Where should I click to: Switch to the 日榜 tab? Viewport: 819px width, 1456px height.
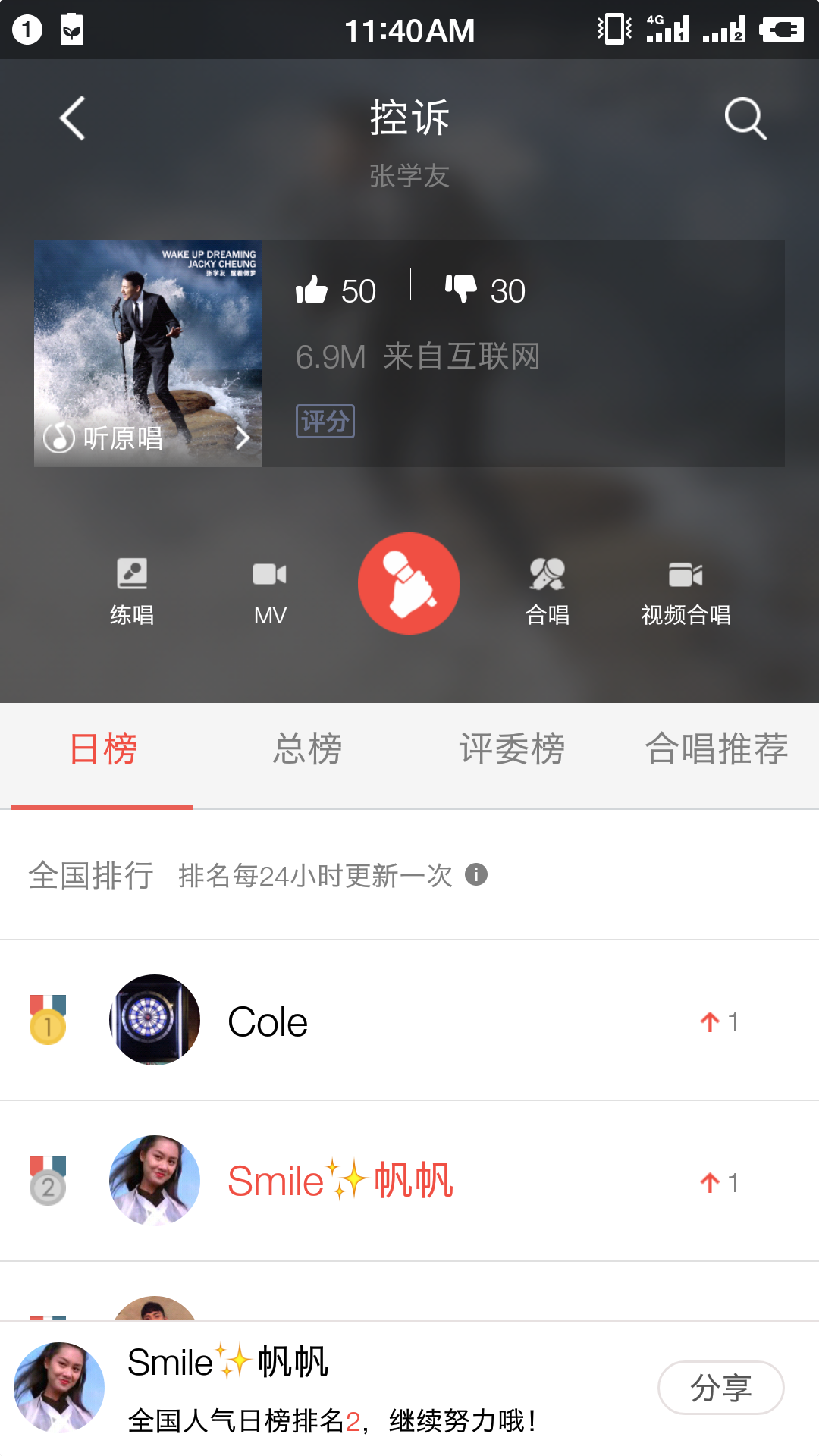point(102,750)
